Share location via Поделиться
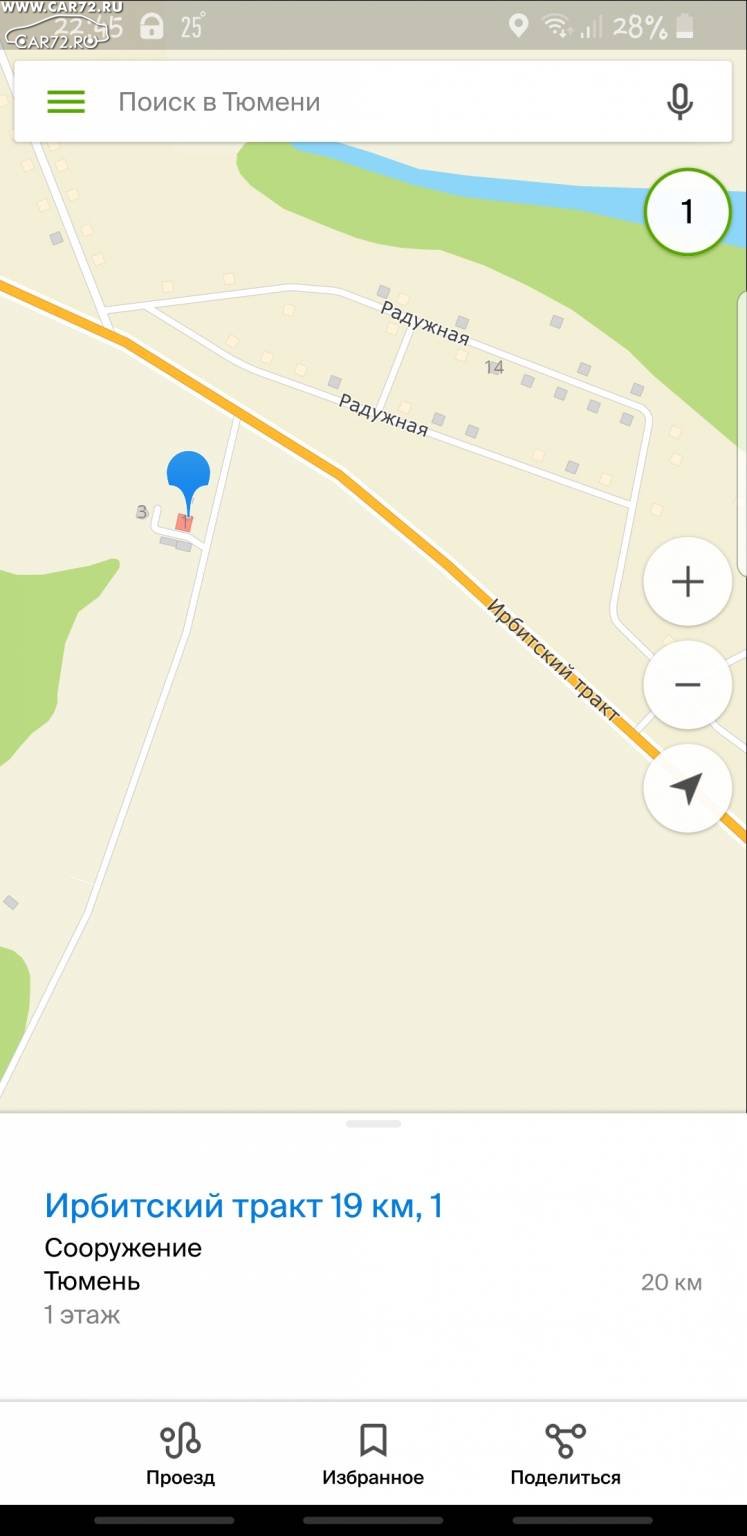The height and width of the screenshot is (1536, 747). [x=566, y=1453]
